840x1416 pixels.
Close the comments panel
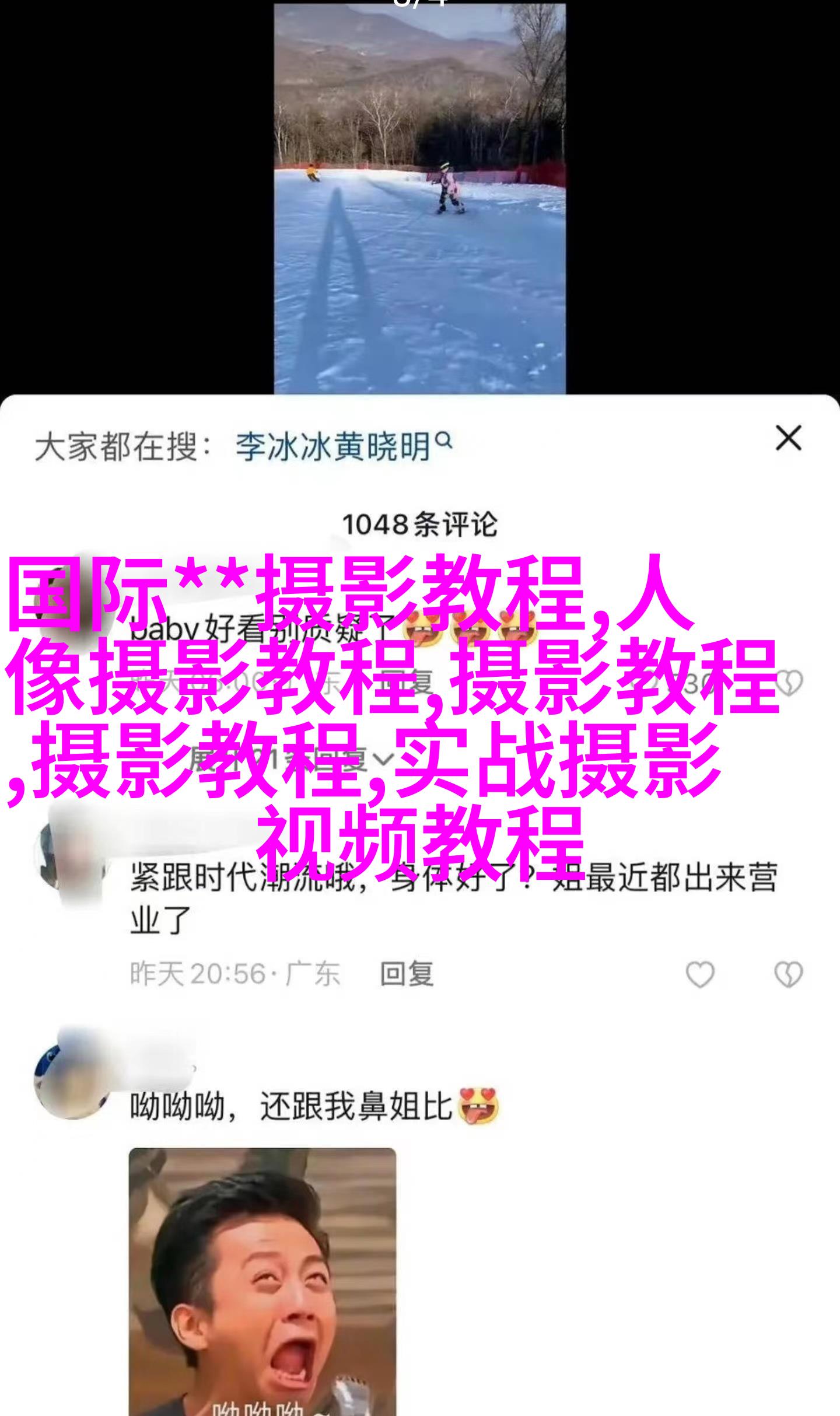[x=788, y=438]
